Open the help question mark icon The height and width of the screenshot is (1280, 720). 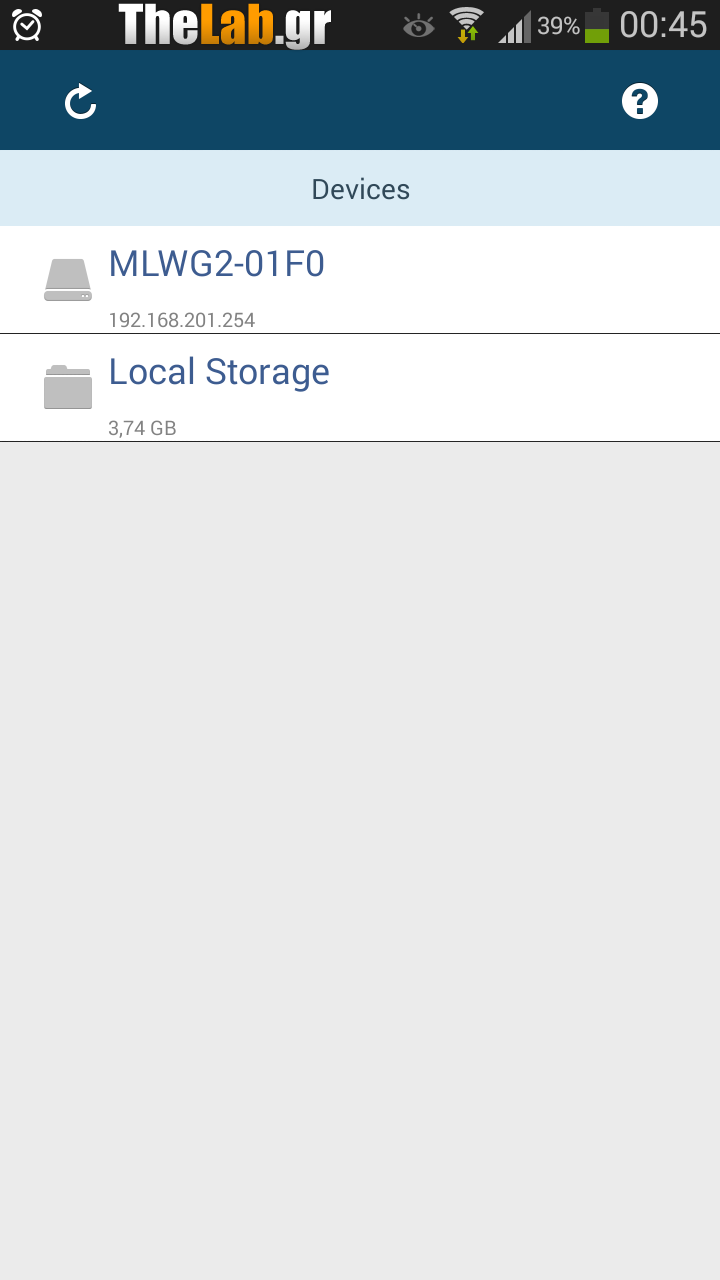[x=640, y=101]
